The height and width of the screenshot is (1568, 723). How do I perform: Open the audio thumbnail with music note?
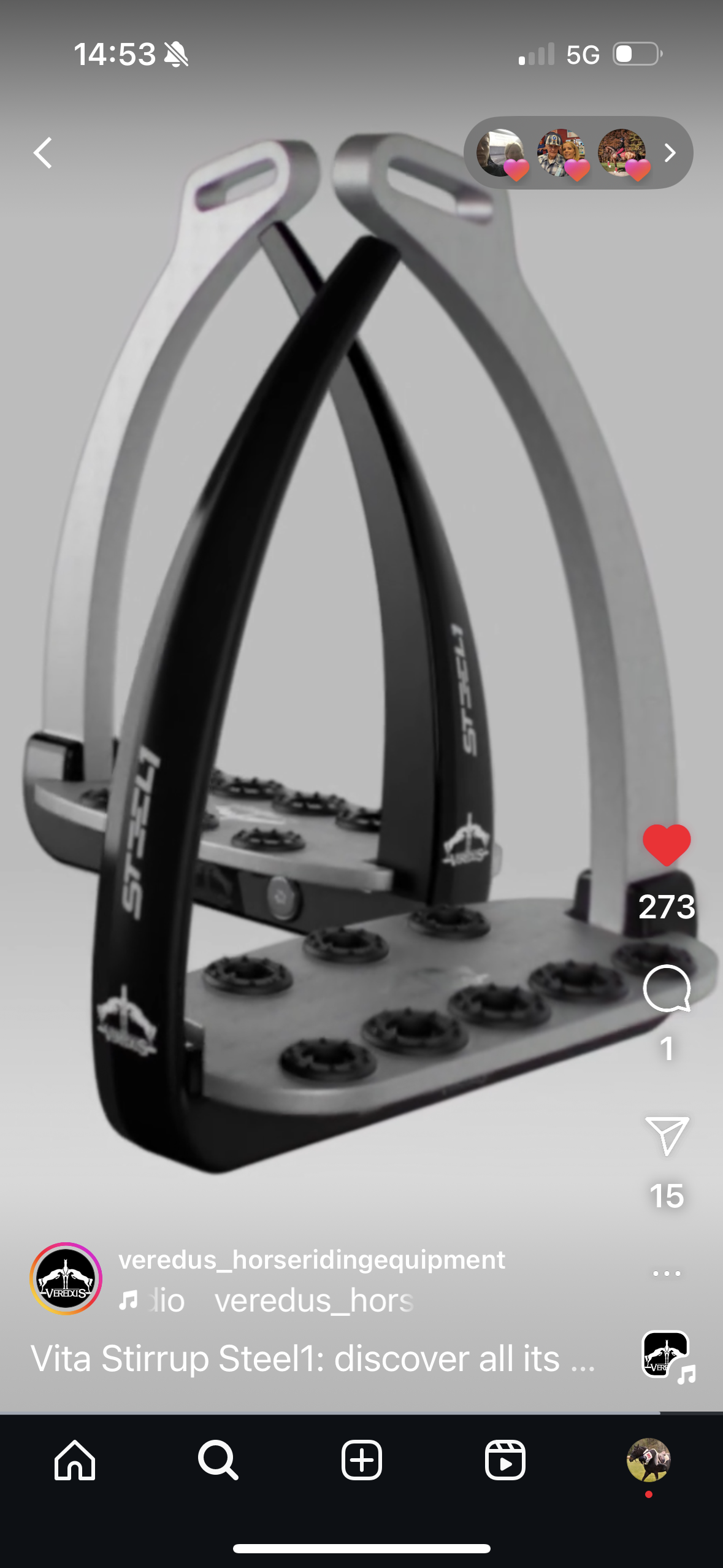667,1355
